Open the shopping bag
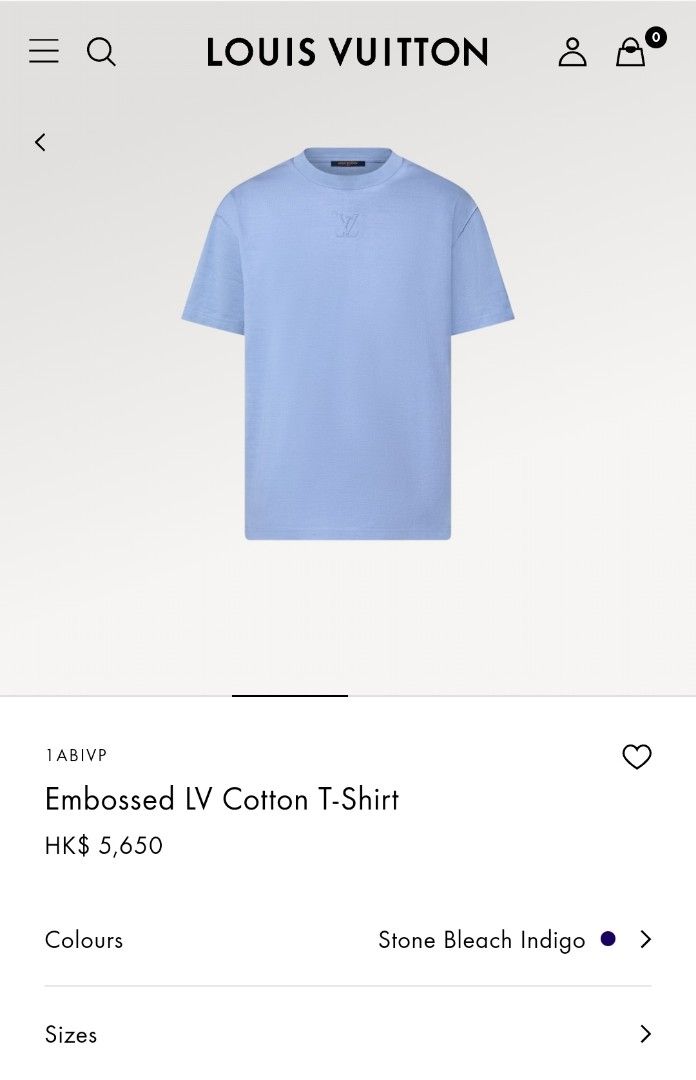The image size is (696, 1080). click(x=631, y=51)
